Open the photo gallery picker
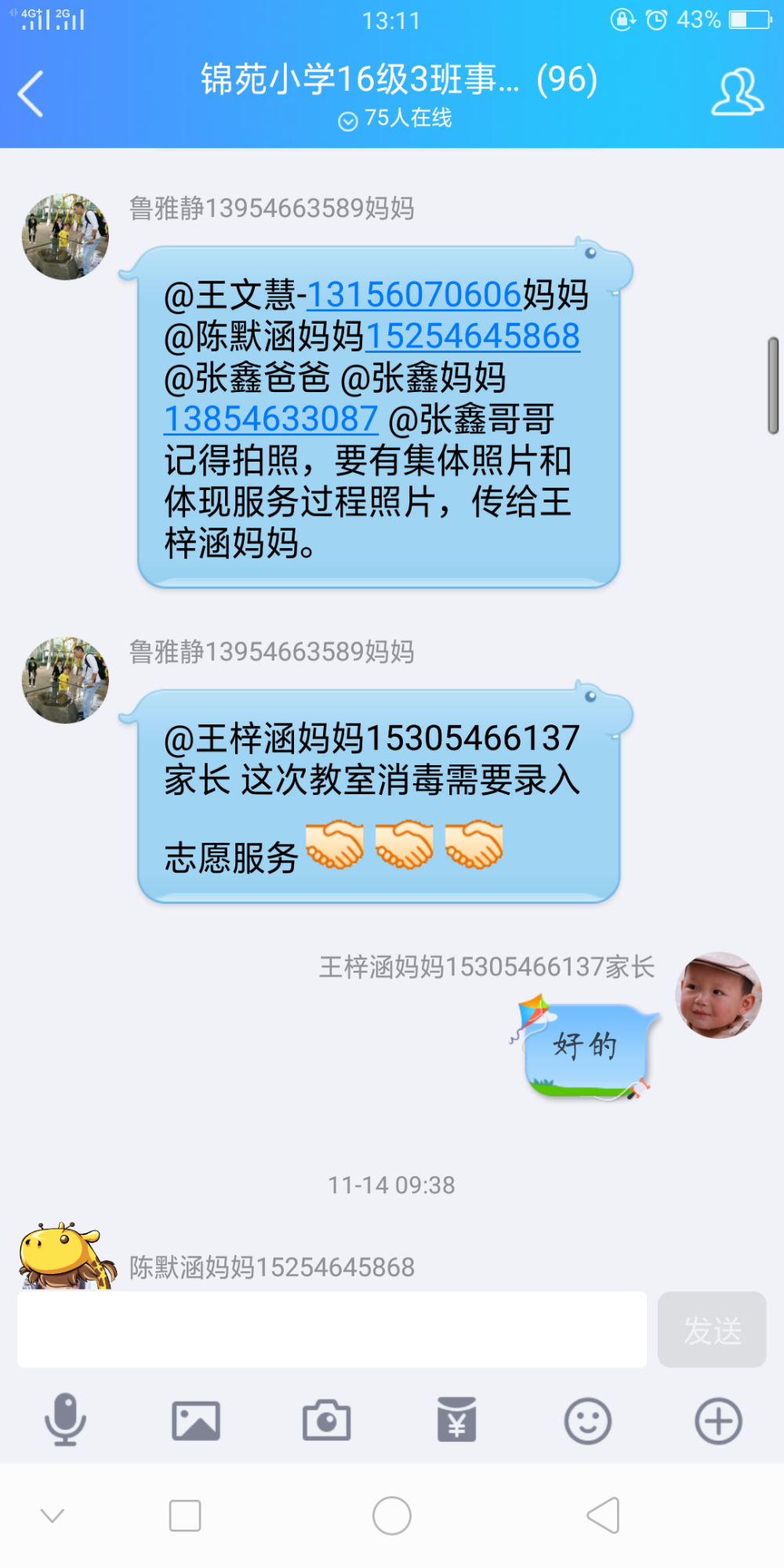The width and height of the screenshot is (784, 1568). 196,1421
